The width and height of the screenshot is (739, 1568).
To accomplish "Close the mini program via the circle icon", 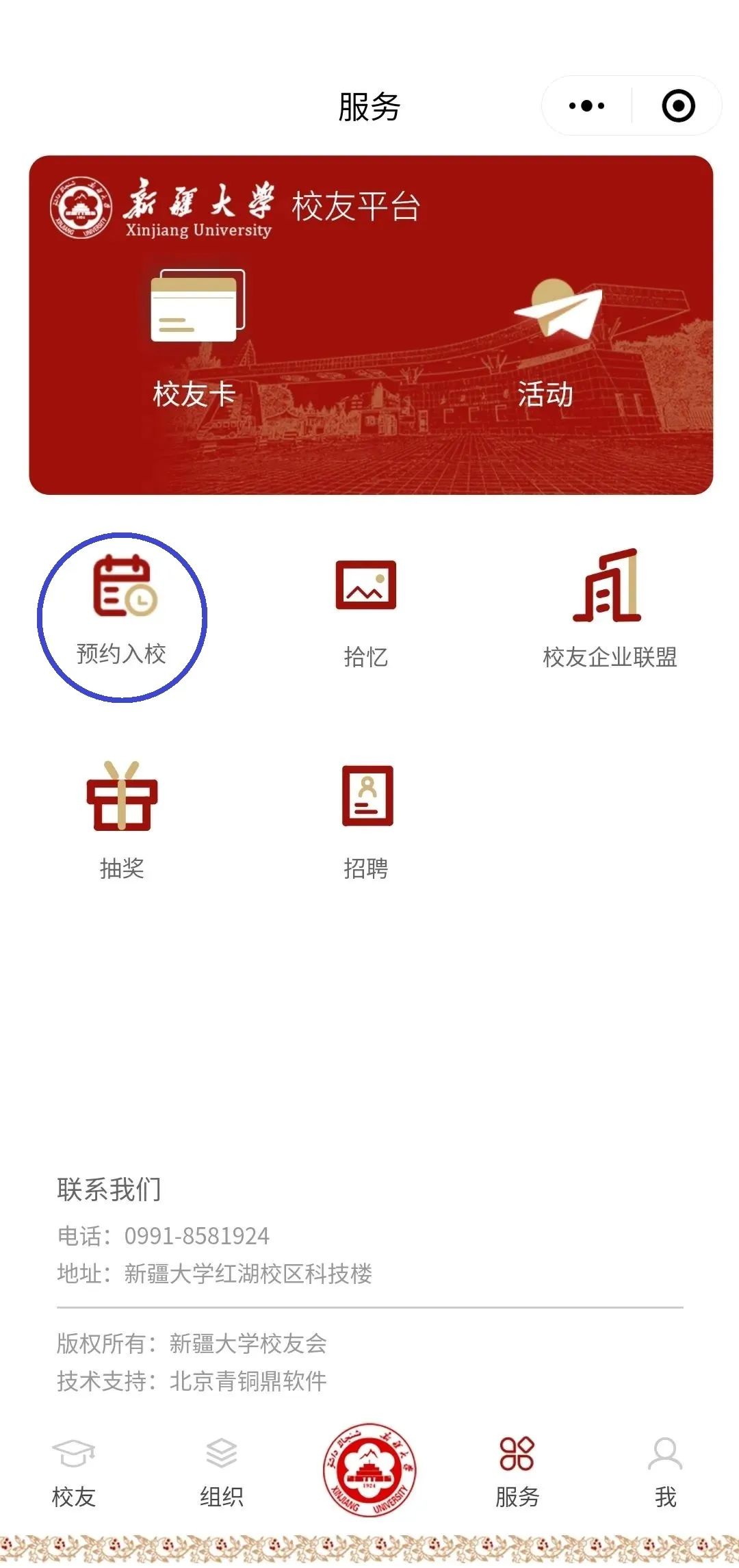I will click(x=678, y=106).
